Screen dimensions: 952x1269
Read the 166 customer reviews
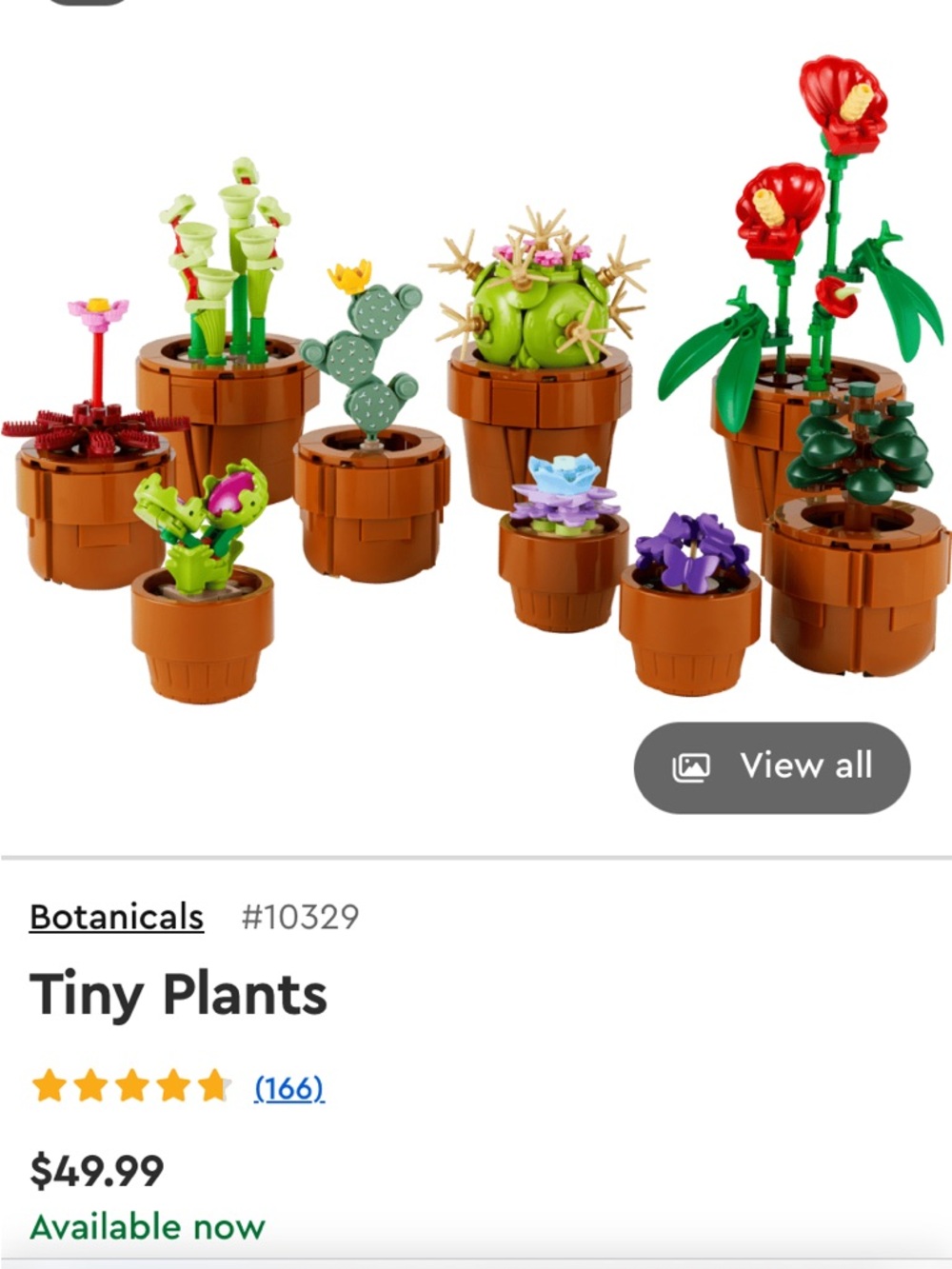pos(288,1088)
